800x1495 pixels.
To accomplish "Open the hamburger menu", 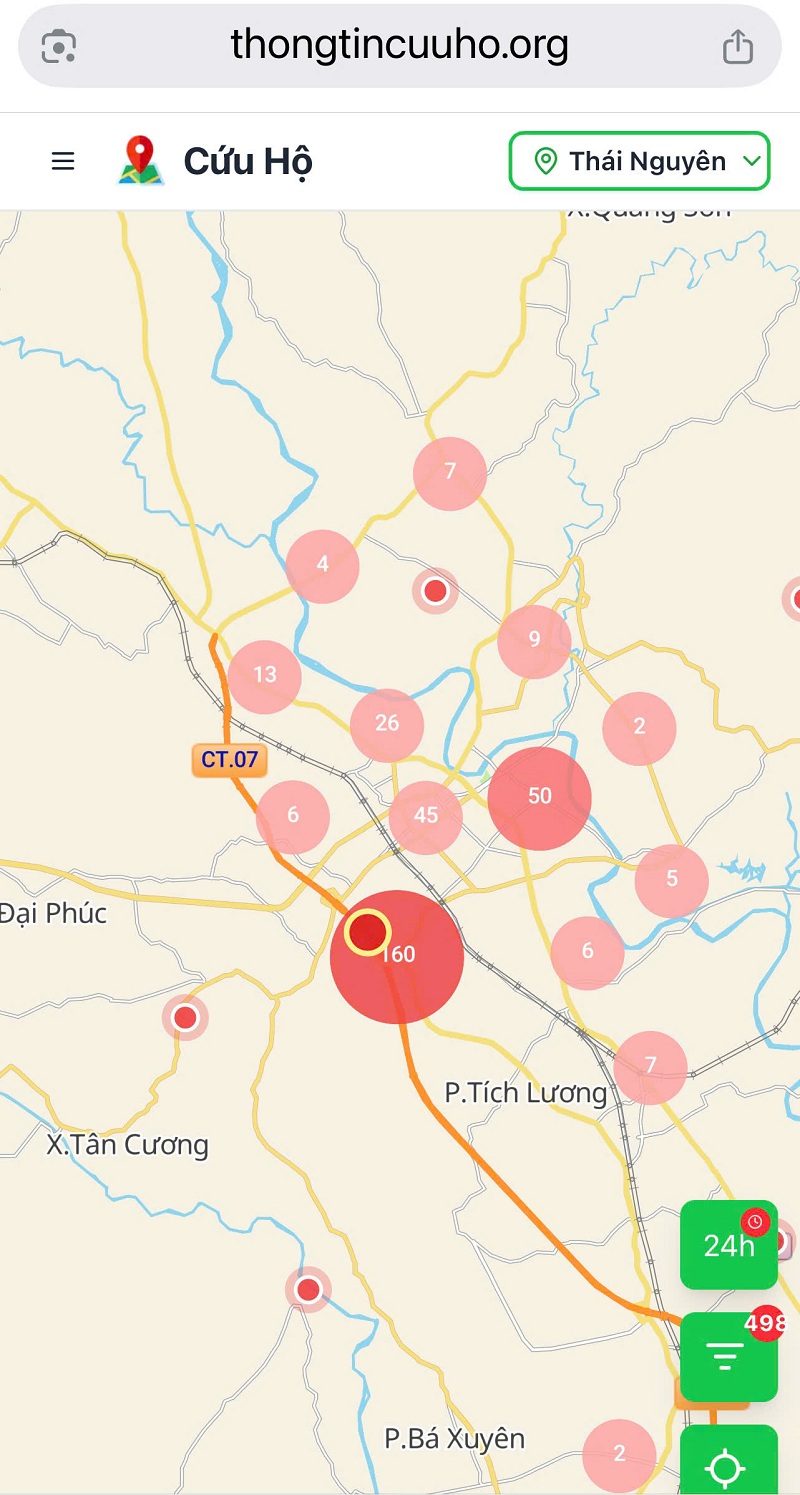I will pos(63,161).
